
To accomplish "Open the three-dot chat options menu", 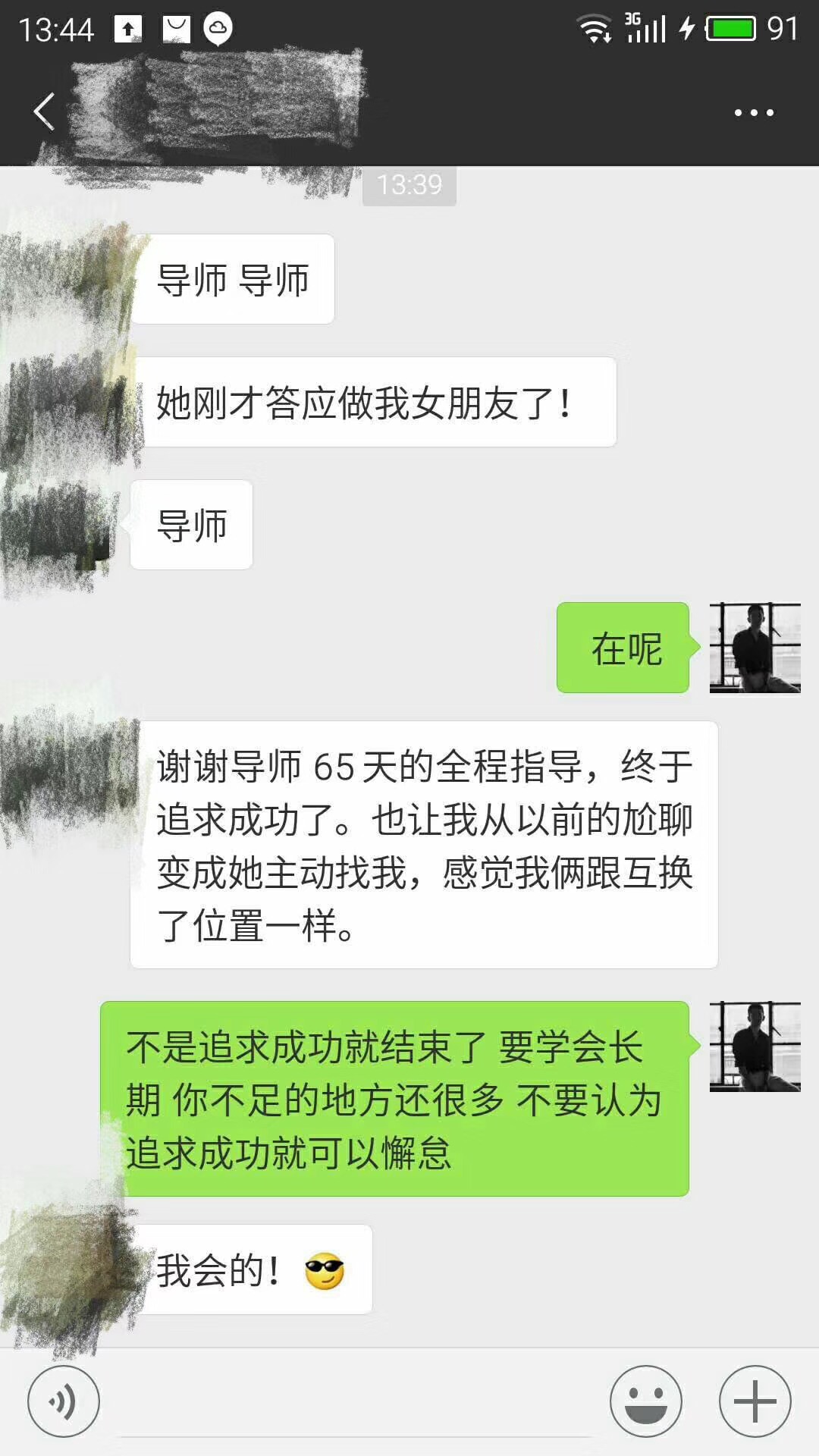I will pyautogui.click(x=754, y=113).
